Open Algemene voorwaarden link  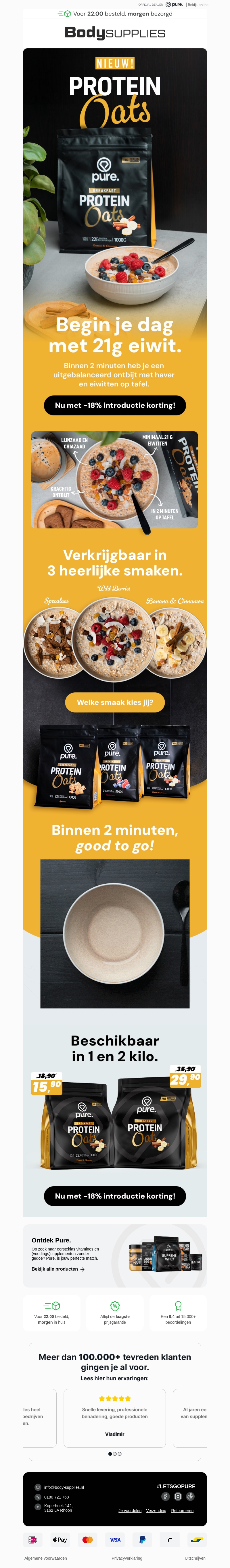point(46,1558)
